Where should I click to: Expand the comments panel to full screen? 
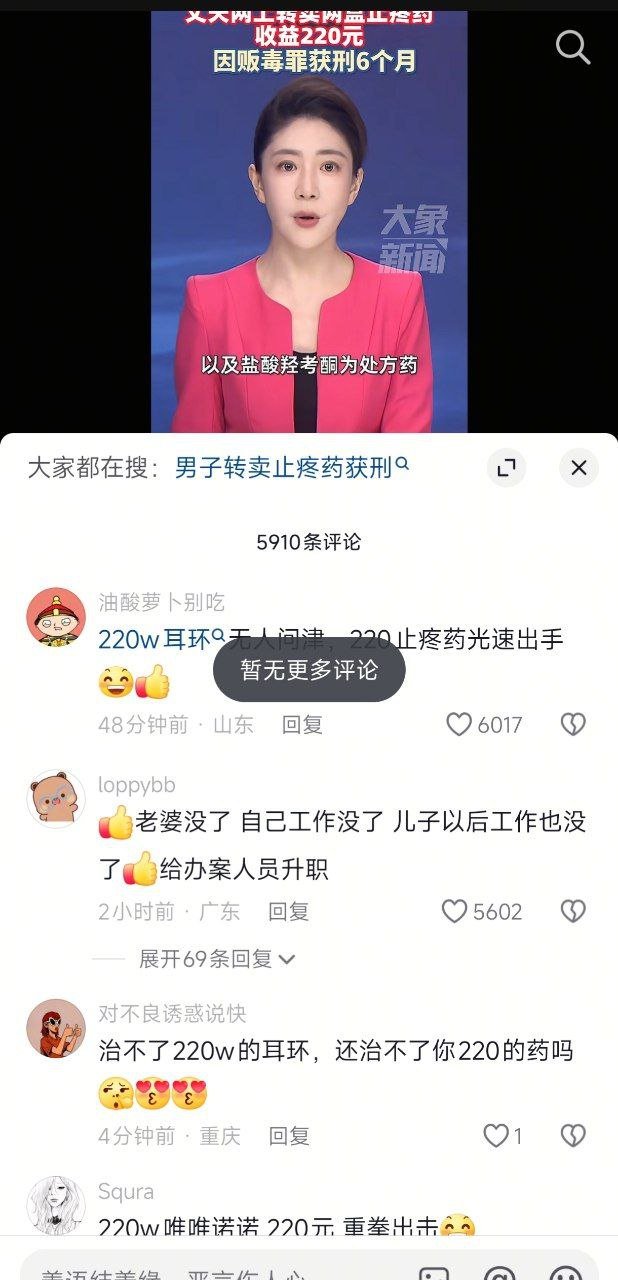[x=506, y=467]
